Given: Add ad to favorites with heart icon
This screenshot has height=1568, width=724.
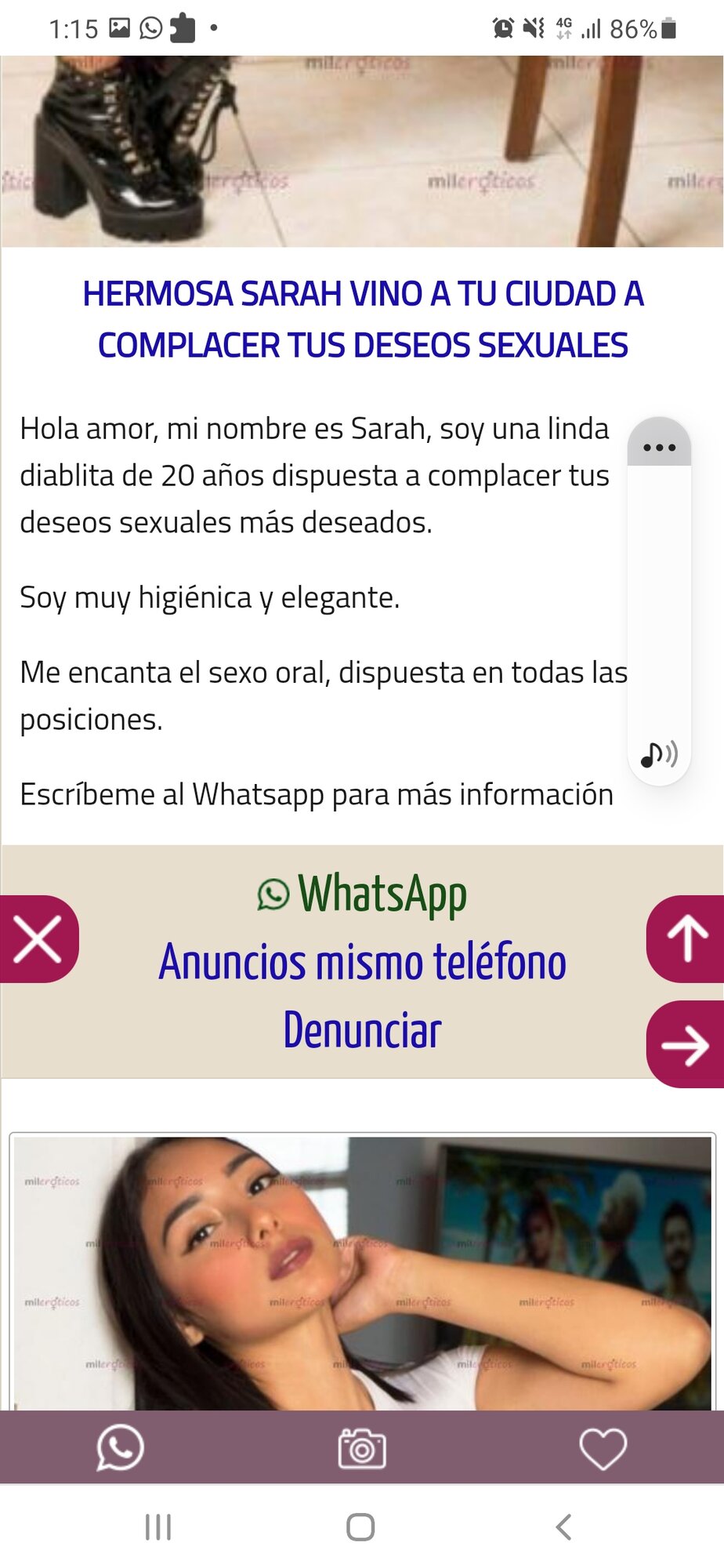Looking at the screenshot, I should coord(603,1448).
